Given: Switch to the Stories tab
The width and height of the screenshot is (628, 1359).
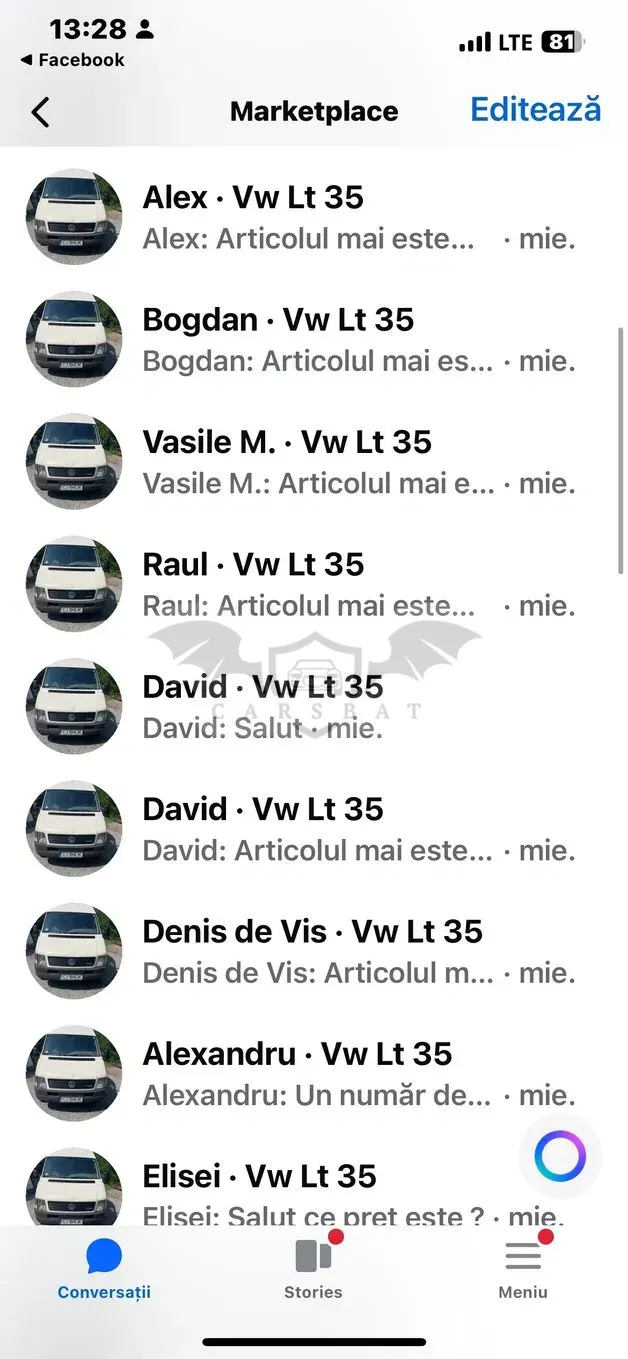Looking at the screenshot, I should click(x=313, y=1269).
